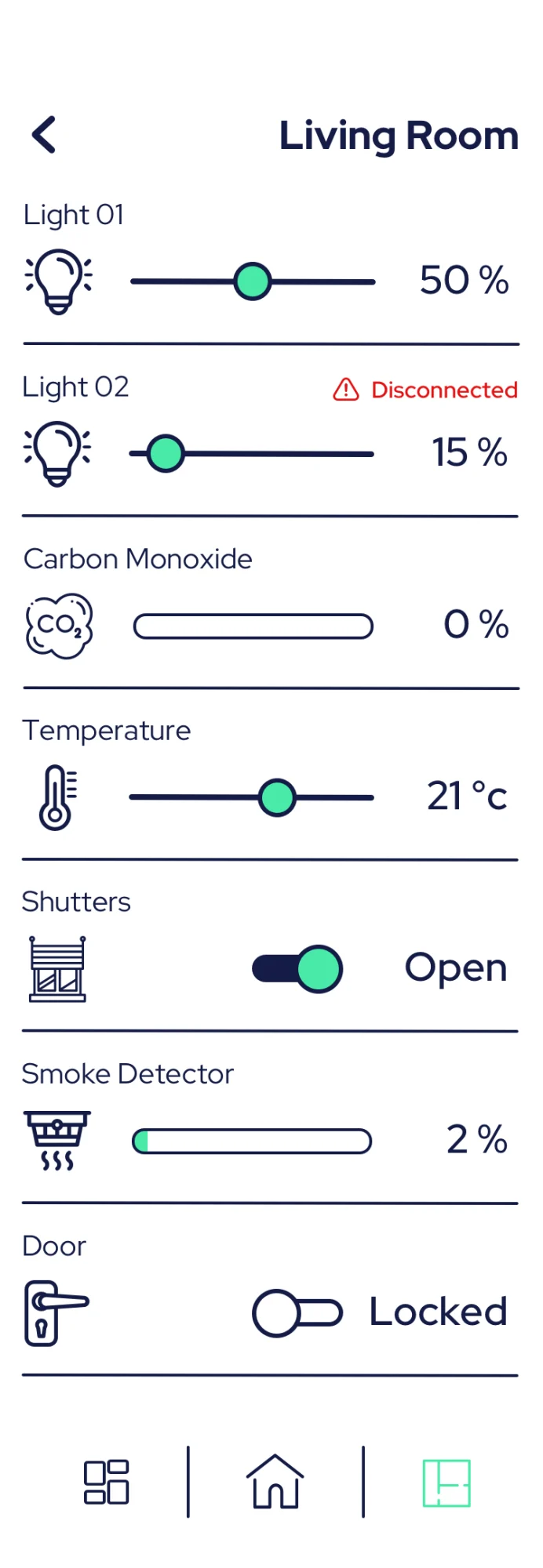Toggle the Shutters switch
The height and width of the screenshot is (1568, 543).
pos(297,969)
